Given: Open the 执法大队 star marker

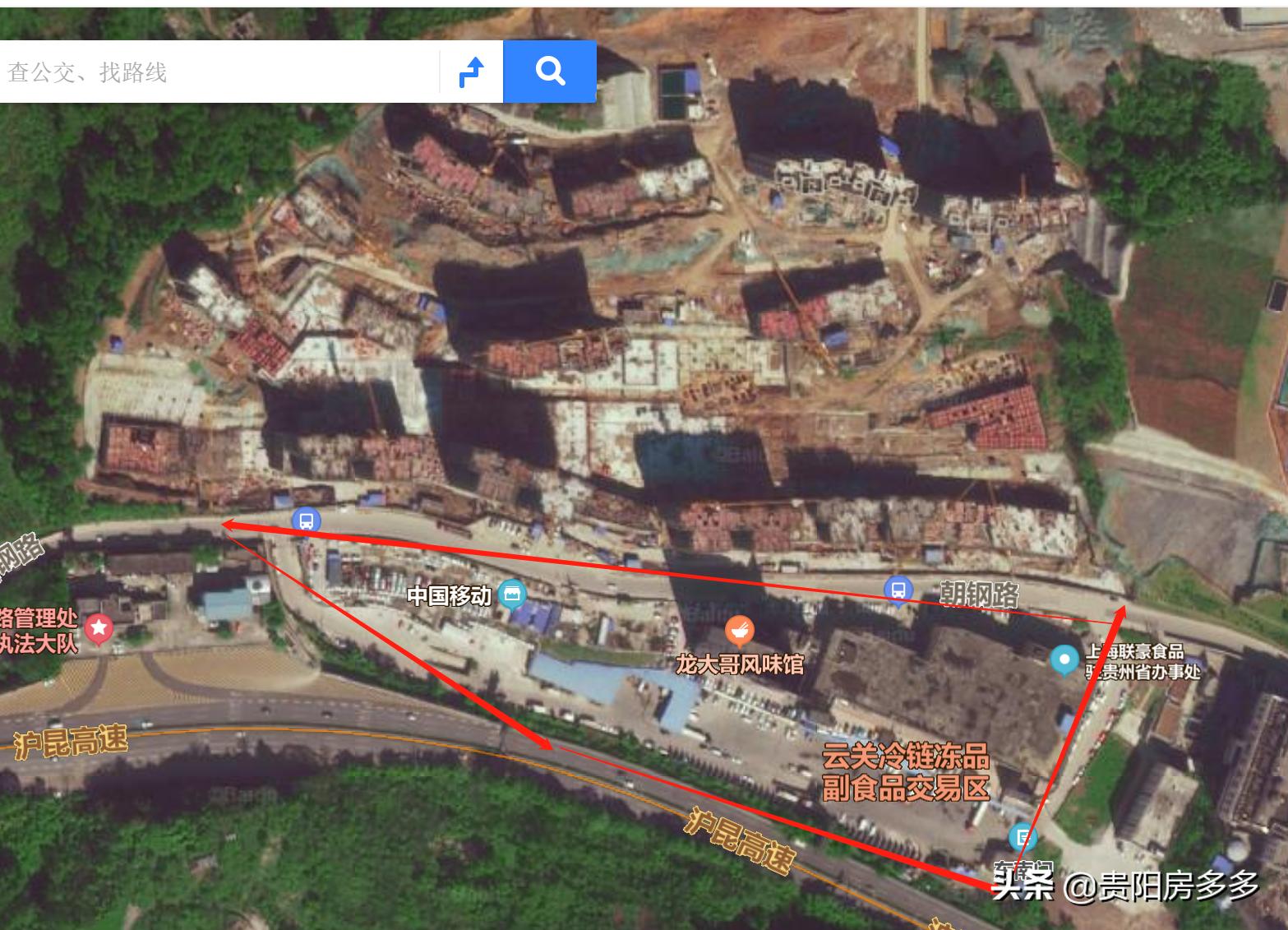Looking at the screenshot, I should [x=100, y=629].
